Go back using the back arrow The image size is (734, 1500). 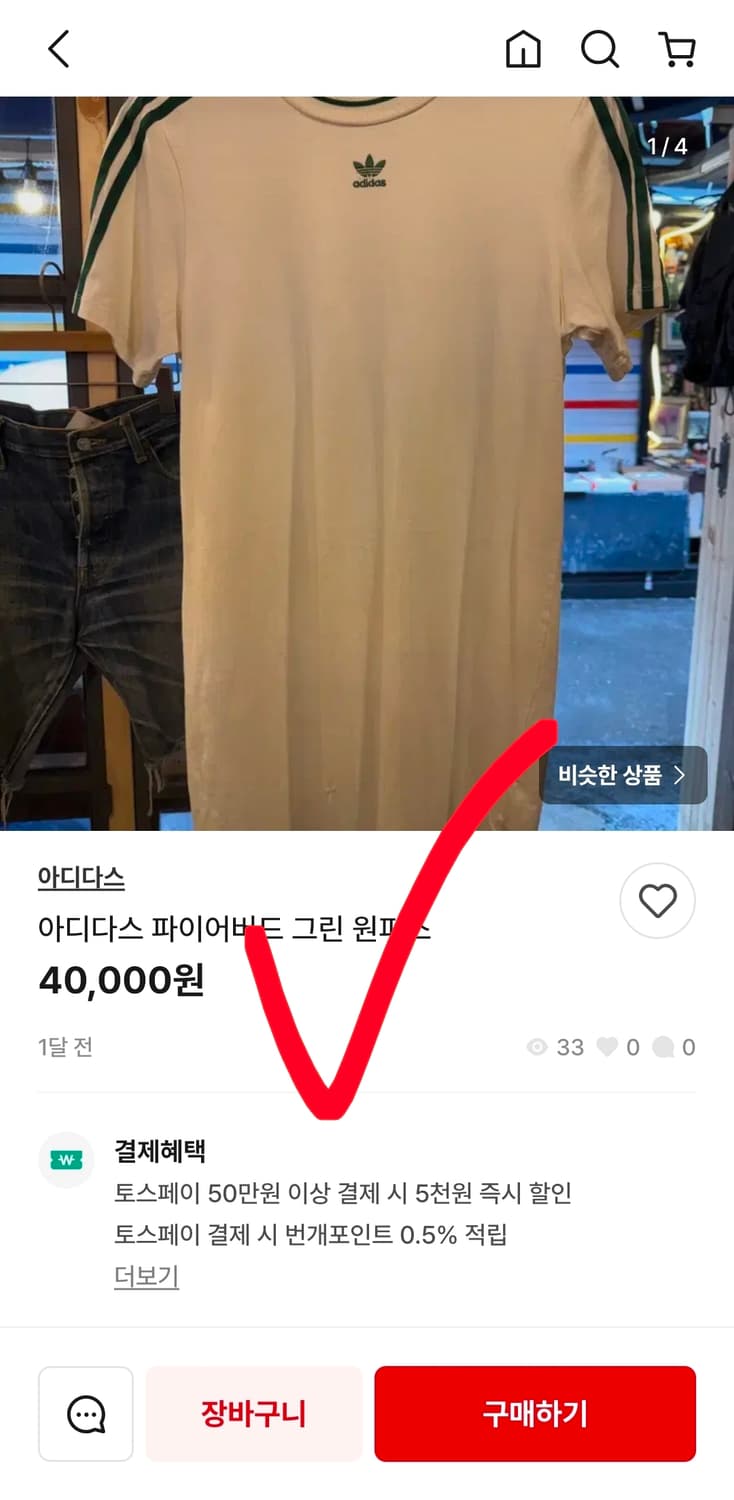57,47
